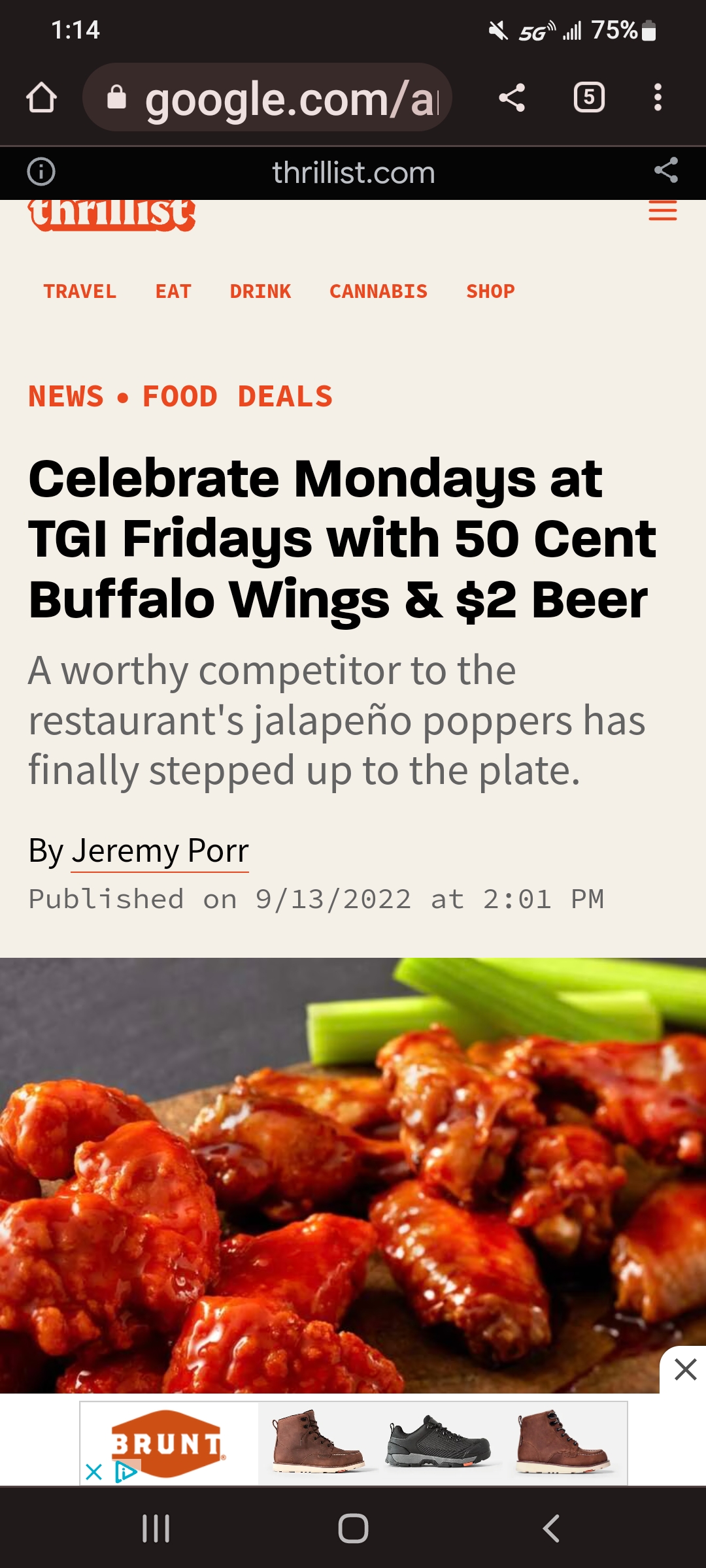Open the News category link
The width and height of the screenshot is (706, 1568).
tap(66, 397)
